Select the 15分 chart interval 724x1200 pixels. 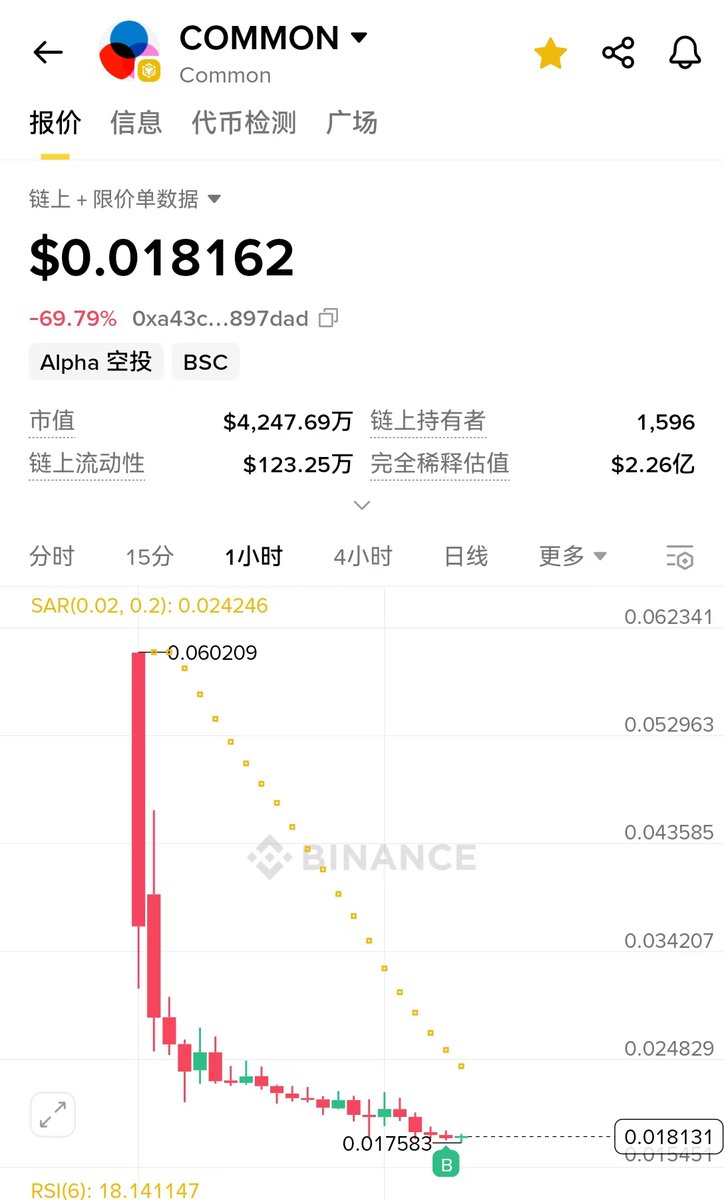click(x=149, y=556)
